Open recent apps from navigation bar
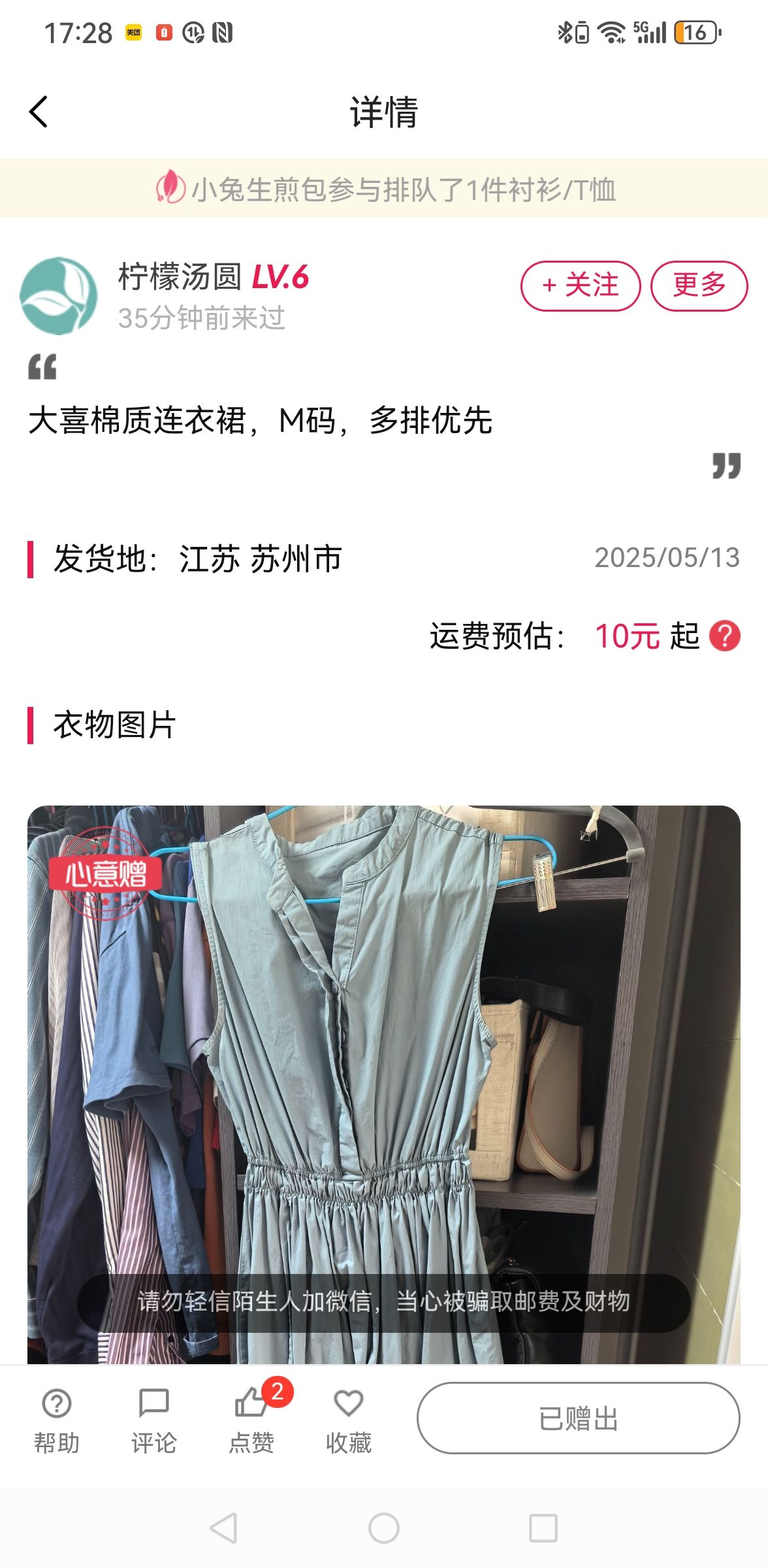Viewport: 768px width, 1568px height. pos(543,1528)
